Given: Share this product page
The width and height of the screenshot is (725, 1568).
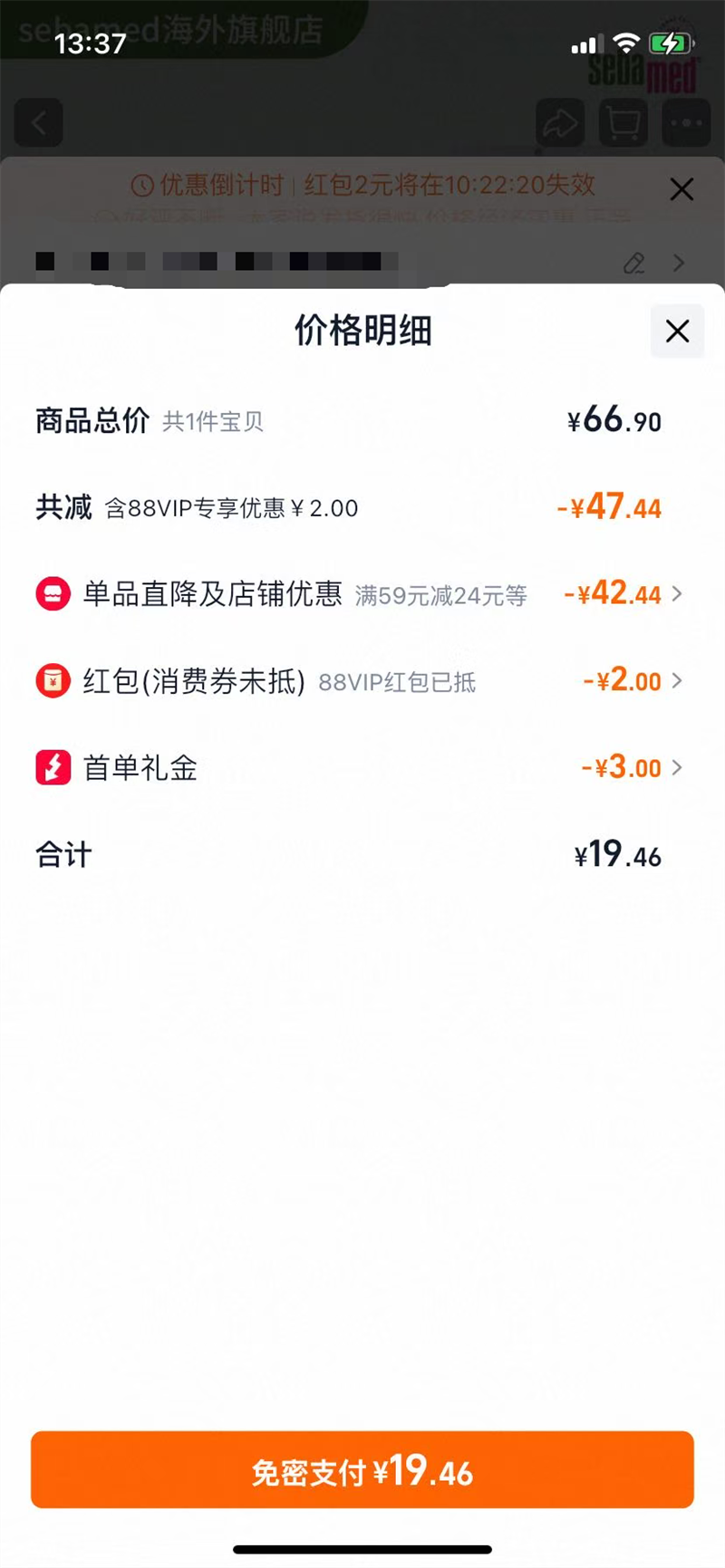Looking at the screenshot, I should (x=560, y=123).
